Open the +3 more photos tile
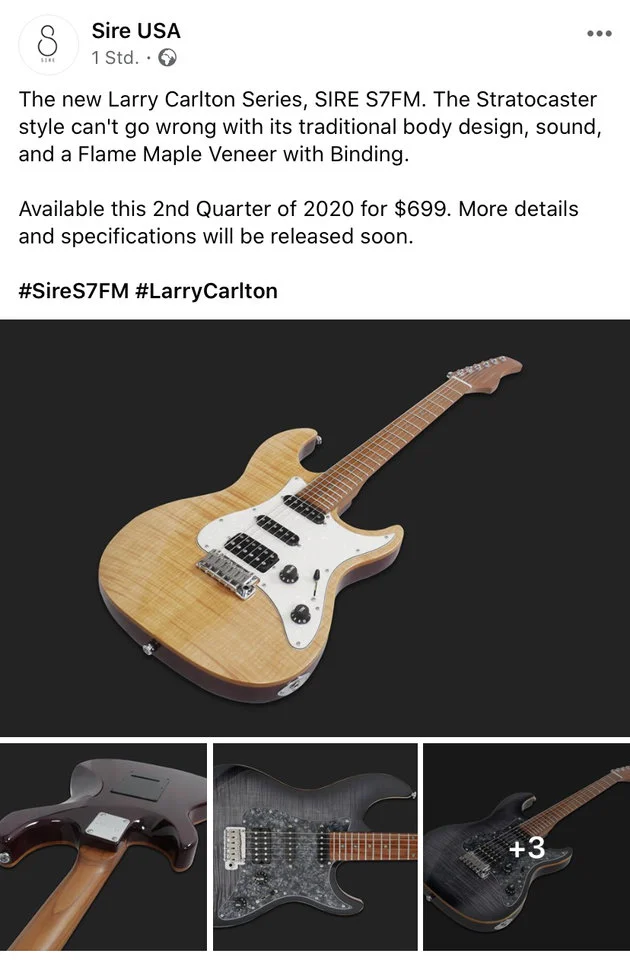The height and width of the screenshot is (960, 630). click(x=527, y=848)
